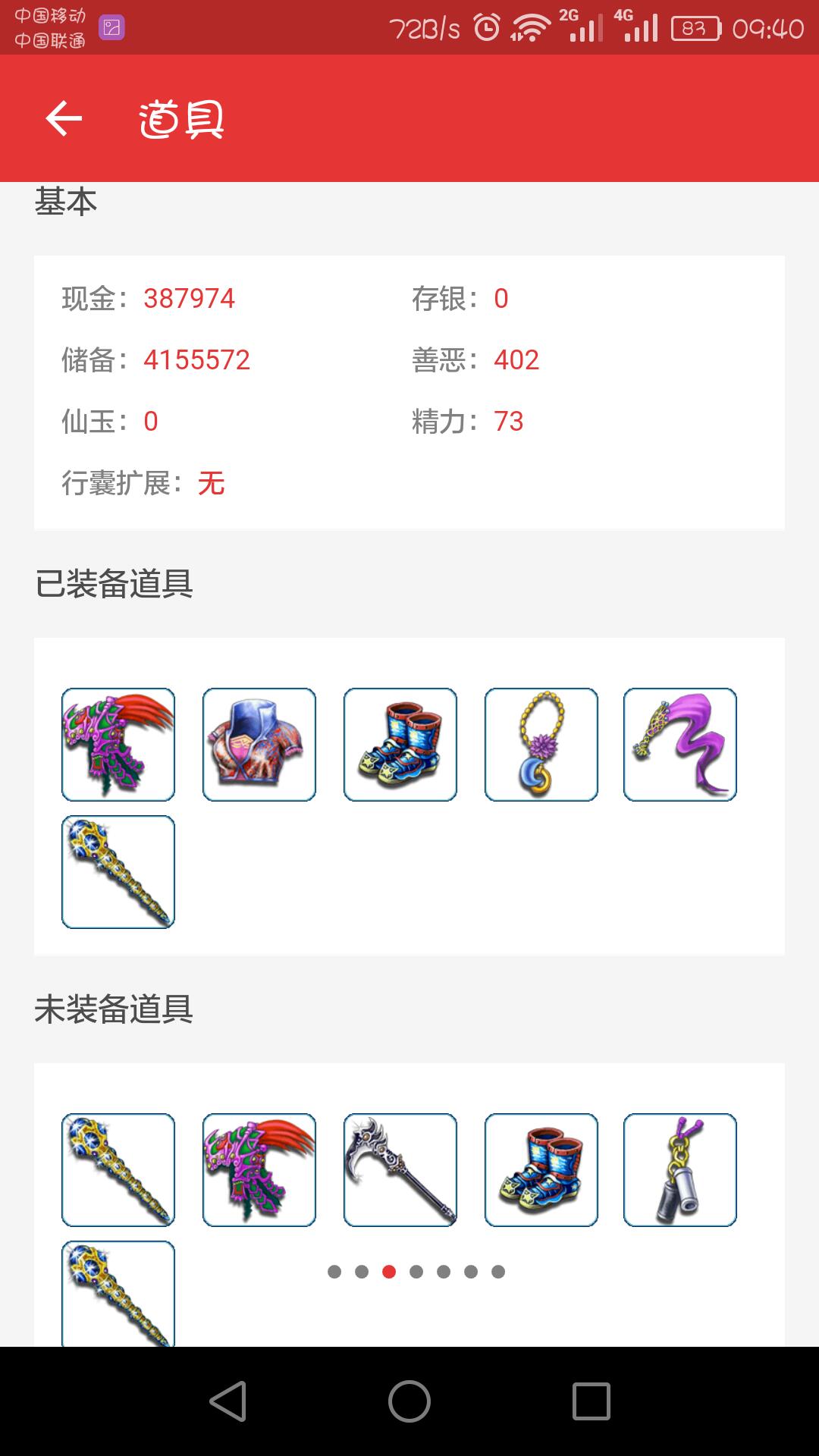Open the equipped blue robe armor item
This screenshot has height=1456, width=819.
pos(259,745)
